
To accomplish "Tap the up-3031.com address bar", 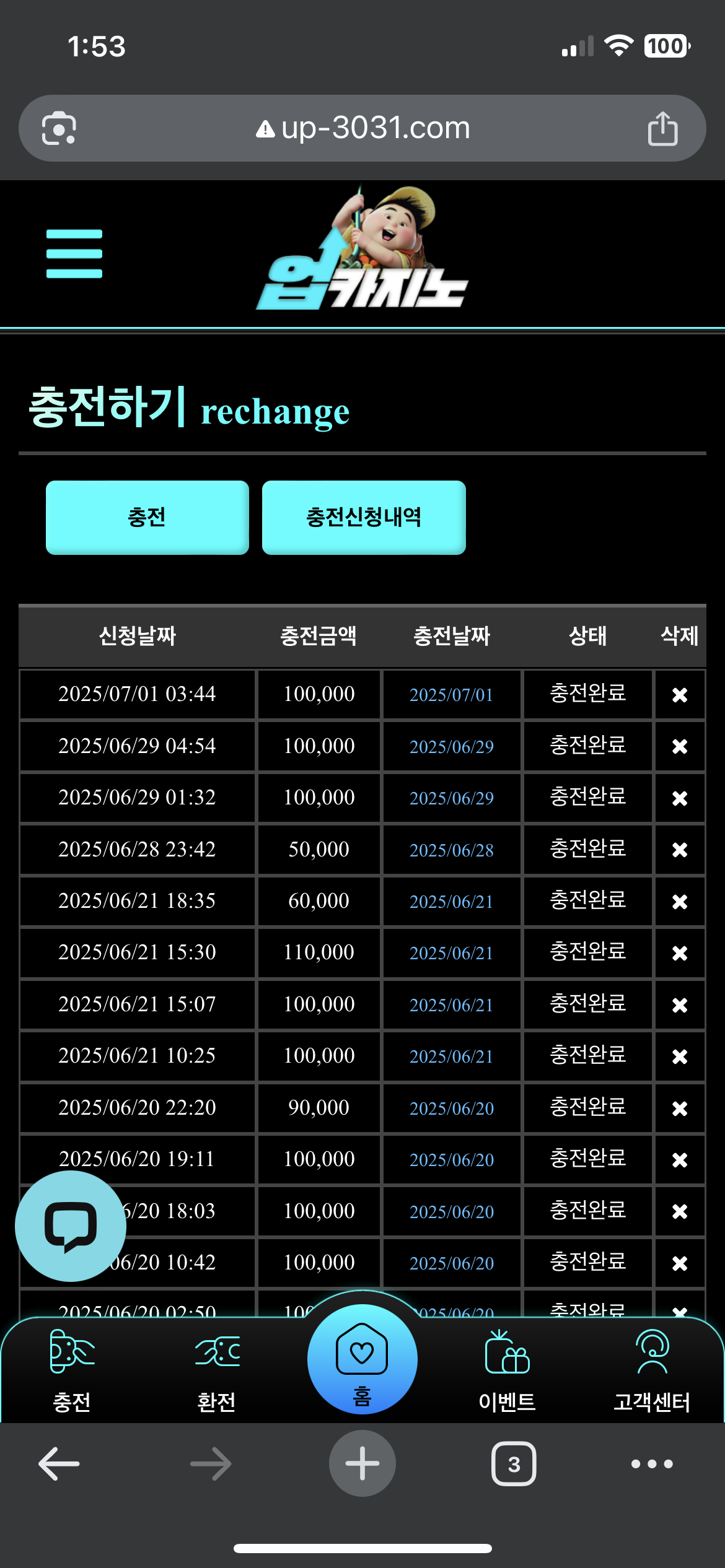I will tap(362, 128).
